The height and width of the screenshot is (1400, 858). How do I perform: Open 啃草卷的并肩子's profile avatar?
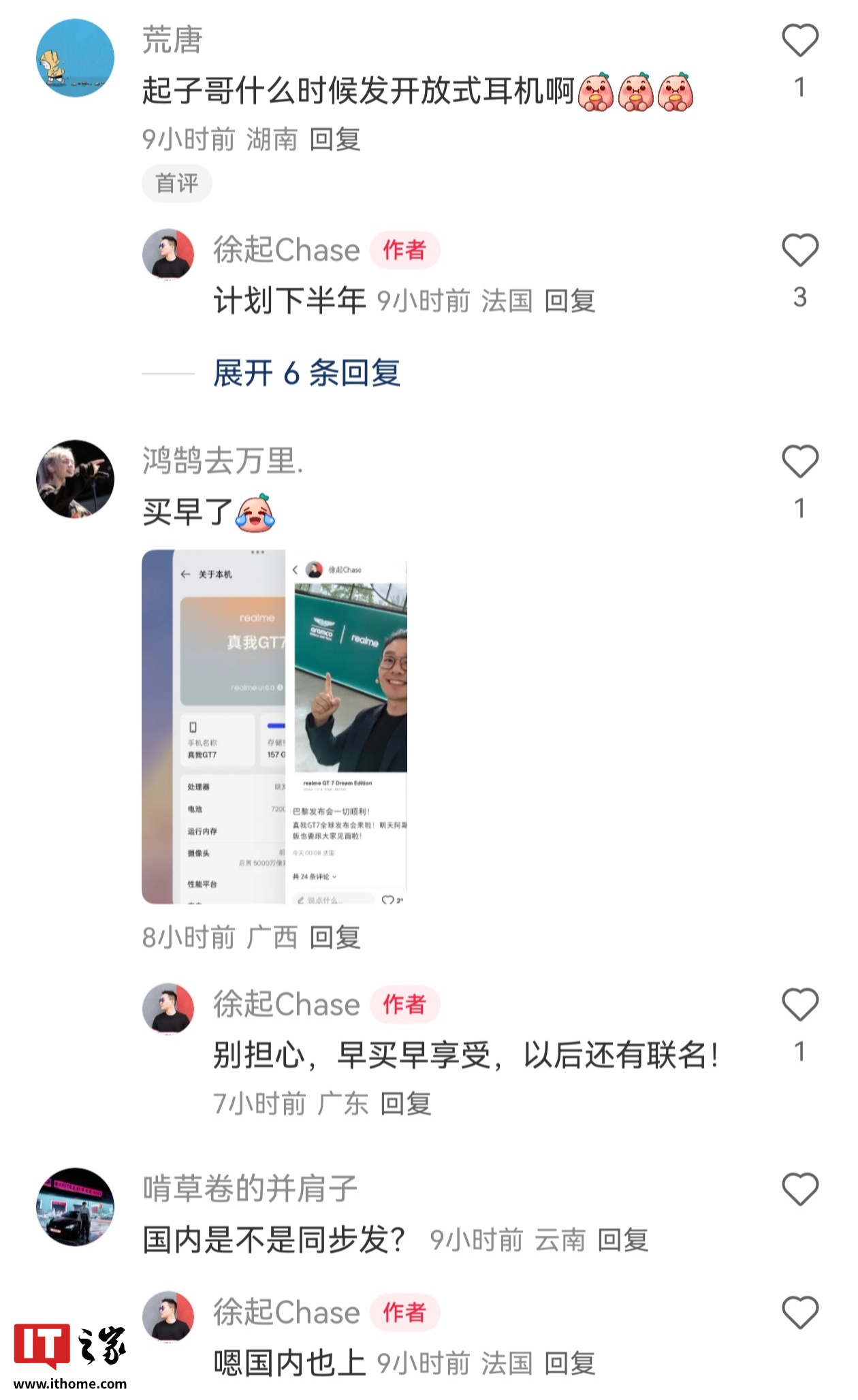pyautogui.click(x=75, y=1207)
